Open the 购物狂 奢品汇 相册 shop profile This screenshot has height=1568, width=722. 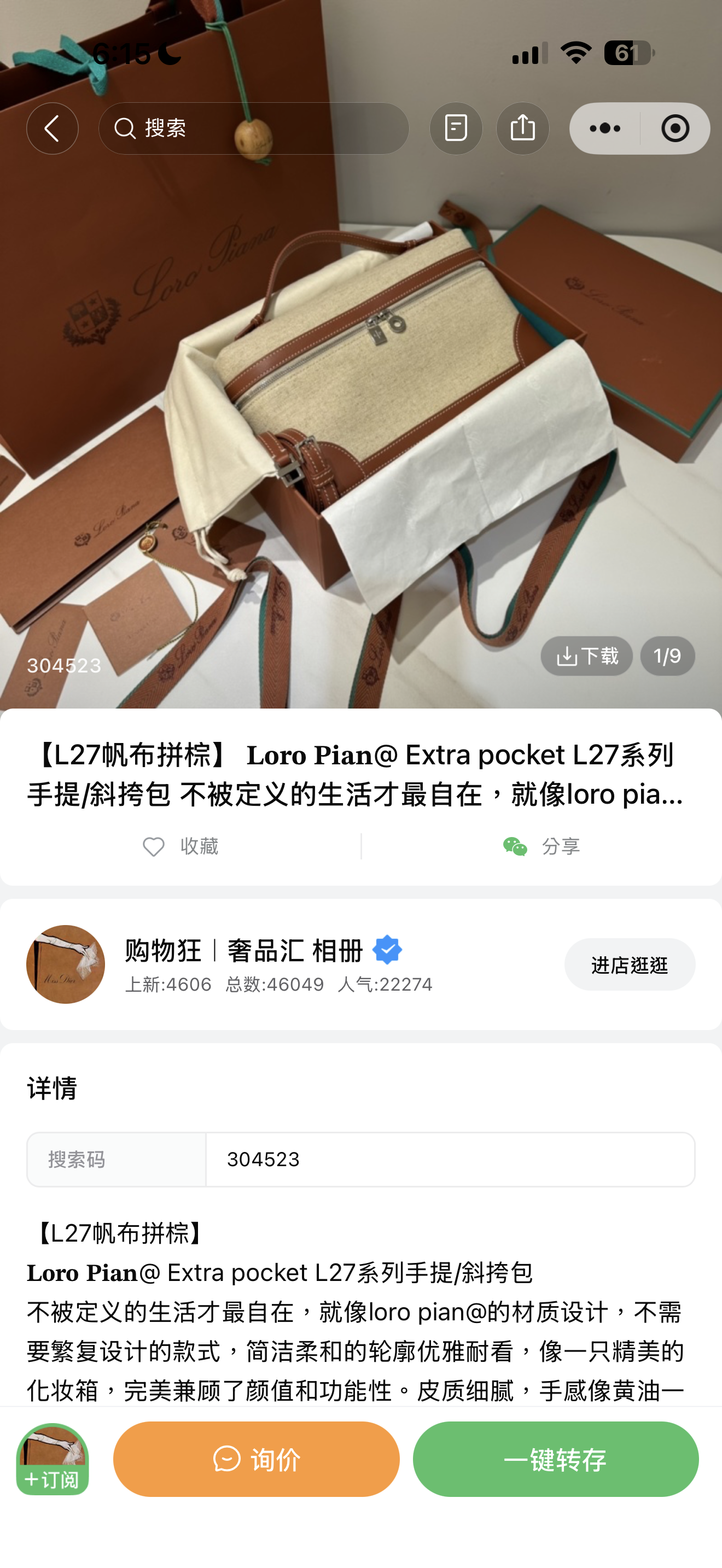[243, 951]
